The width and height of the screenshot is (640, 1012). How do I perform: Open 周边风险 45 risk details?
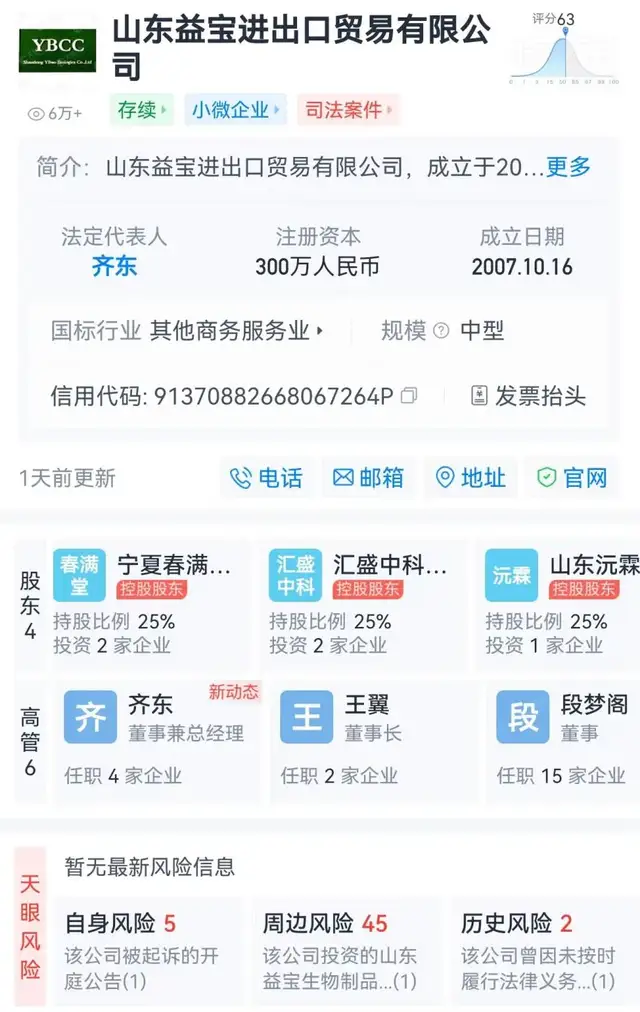click(344, 951)
